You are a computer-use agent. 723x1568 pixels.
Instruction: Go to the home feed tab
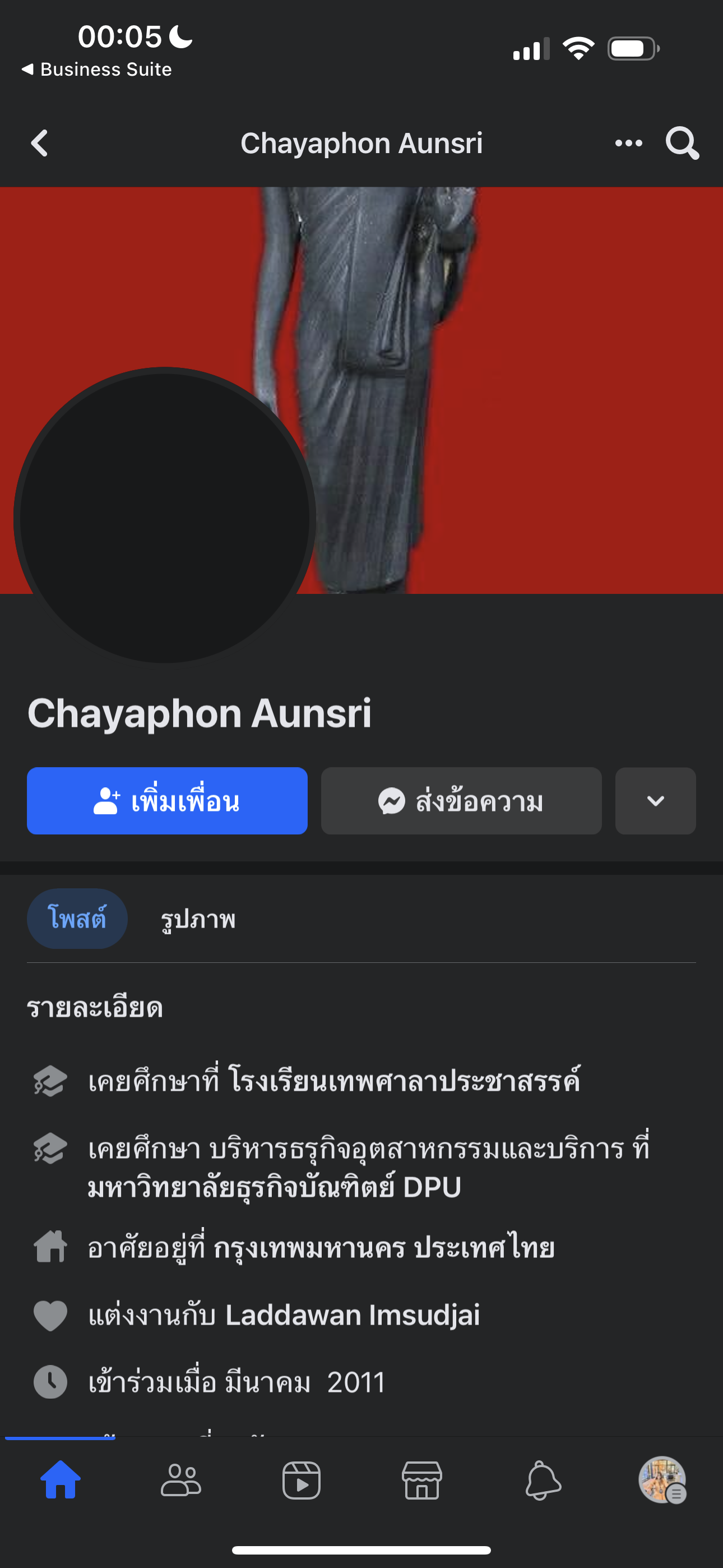tap(61, 1481)
